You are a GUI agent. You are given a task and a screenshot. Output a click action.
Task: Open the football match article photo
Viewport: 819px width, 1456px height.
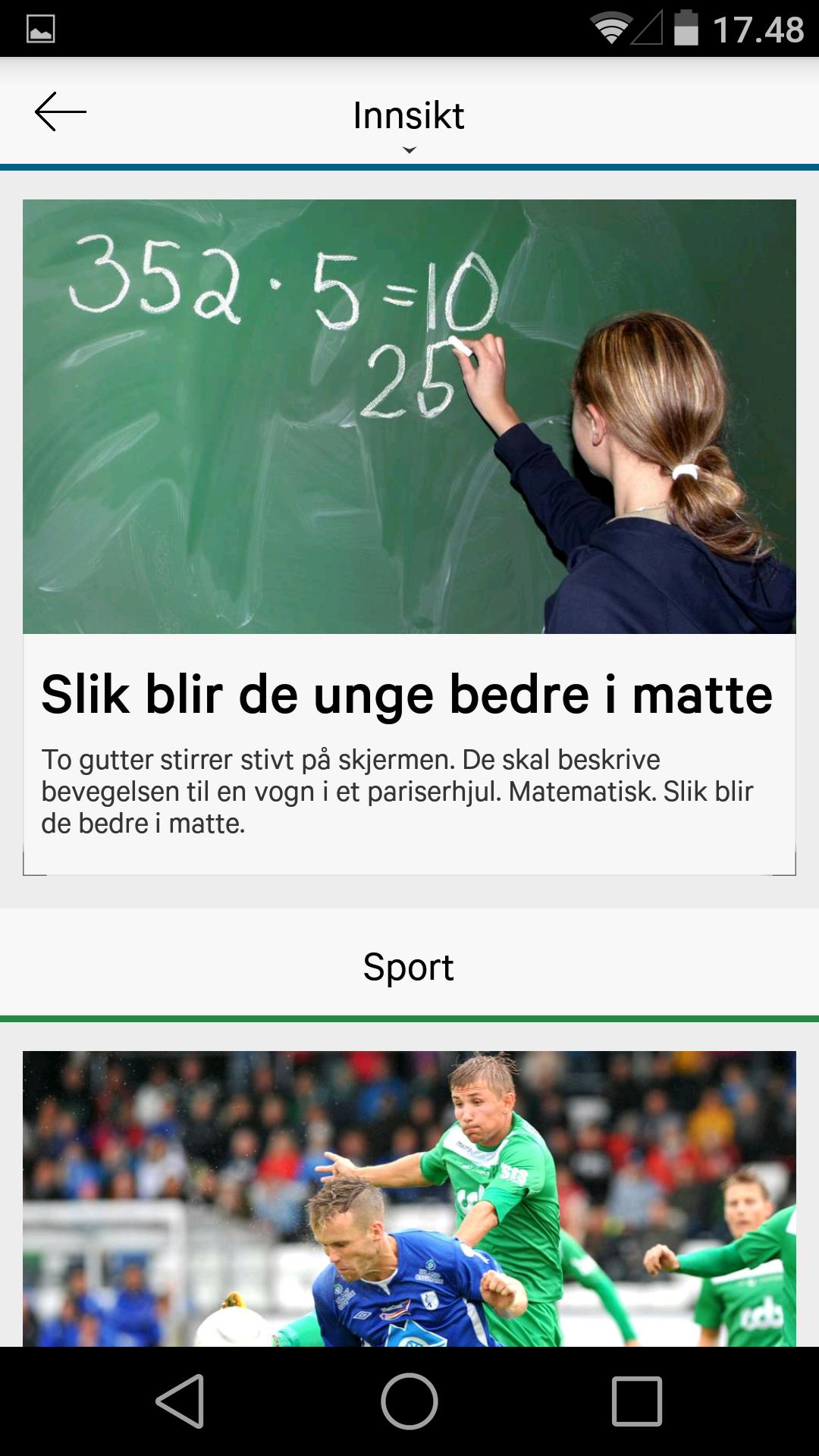(x=409, y=1198)
